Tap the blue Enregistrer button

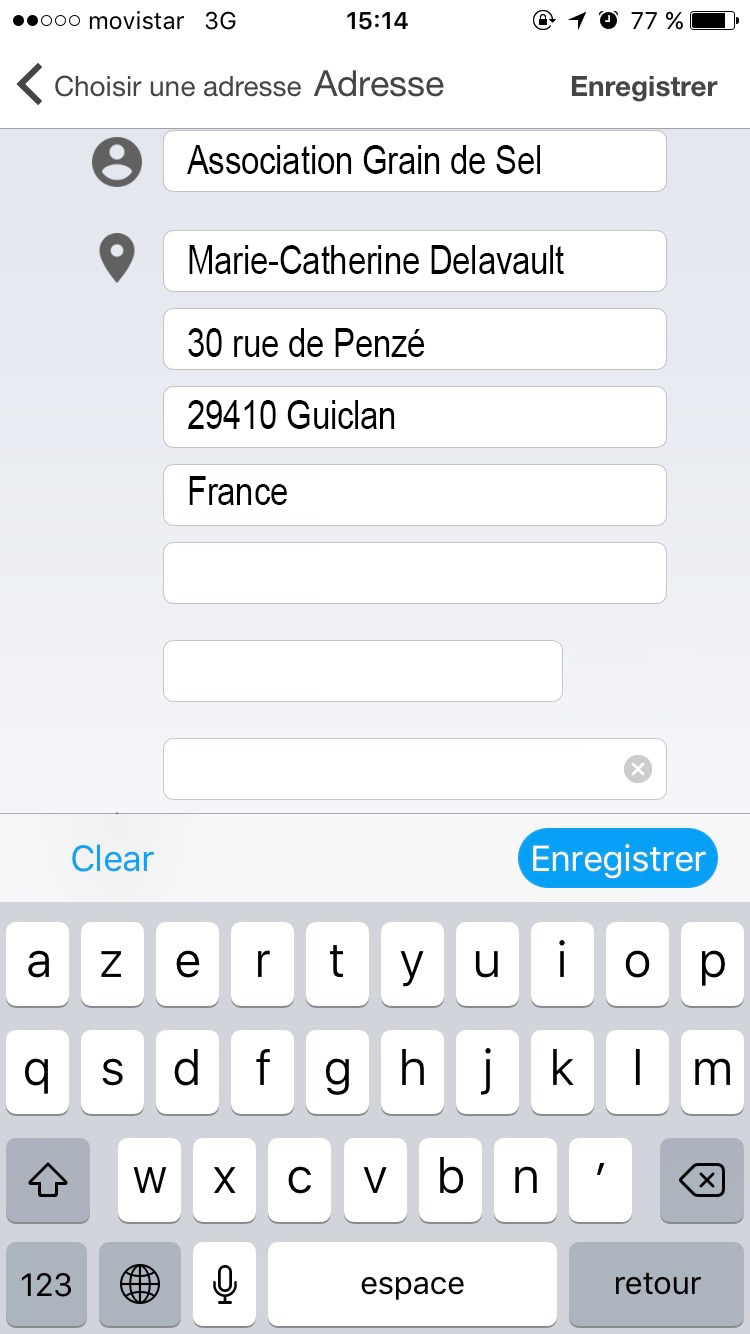coord(618,858)
